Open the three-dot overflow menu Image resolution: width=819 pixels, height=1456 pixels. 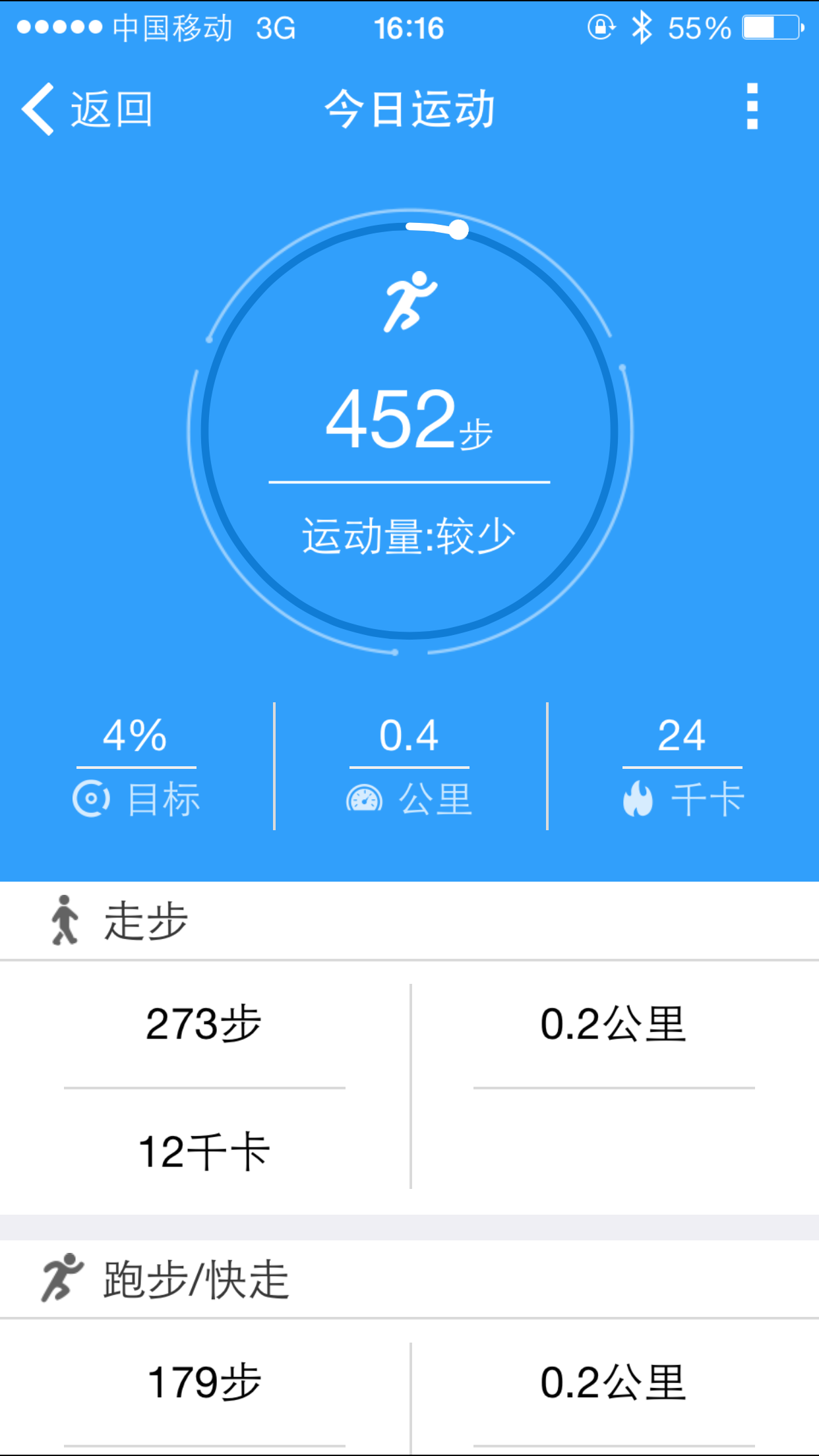tap(752, 107)
